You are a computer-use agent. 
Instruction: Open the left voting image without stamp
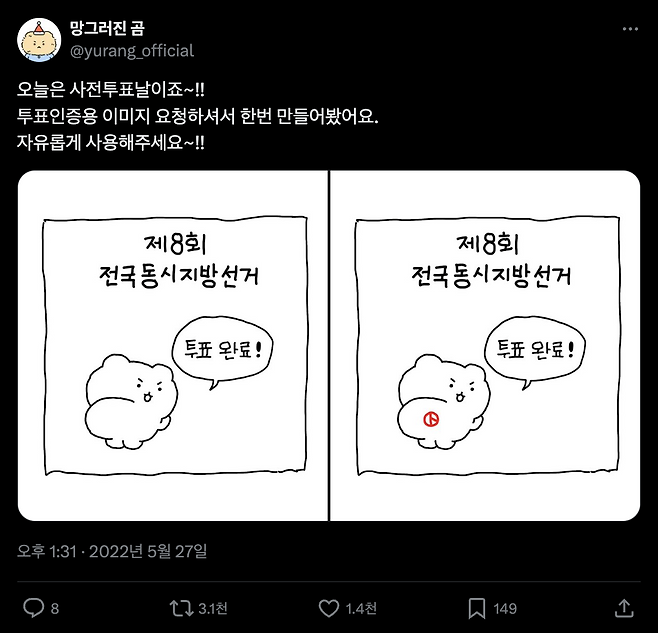pos(172,345)
